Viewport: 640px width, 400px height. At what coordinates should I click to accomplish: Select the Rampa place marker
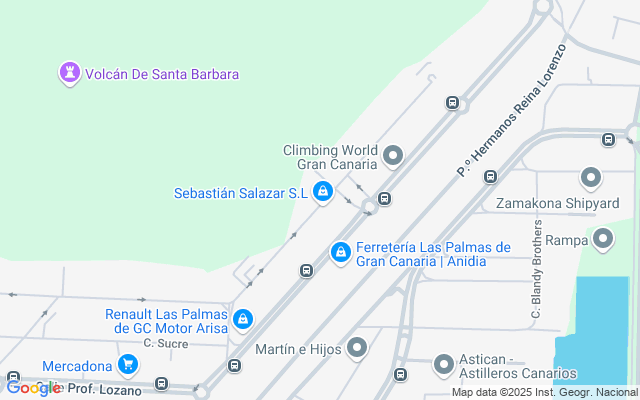603,240
